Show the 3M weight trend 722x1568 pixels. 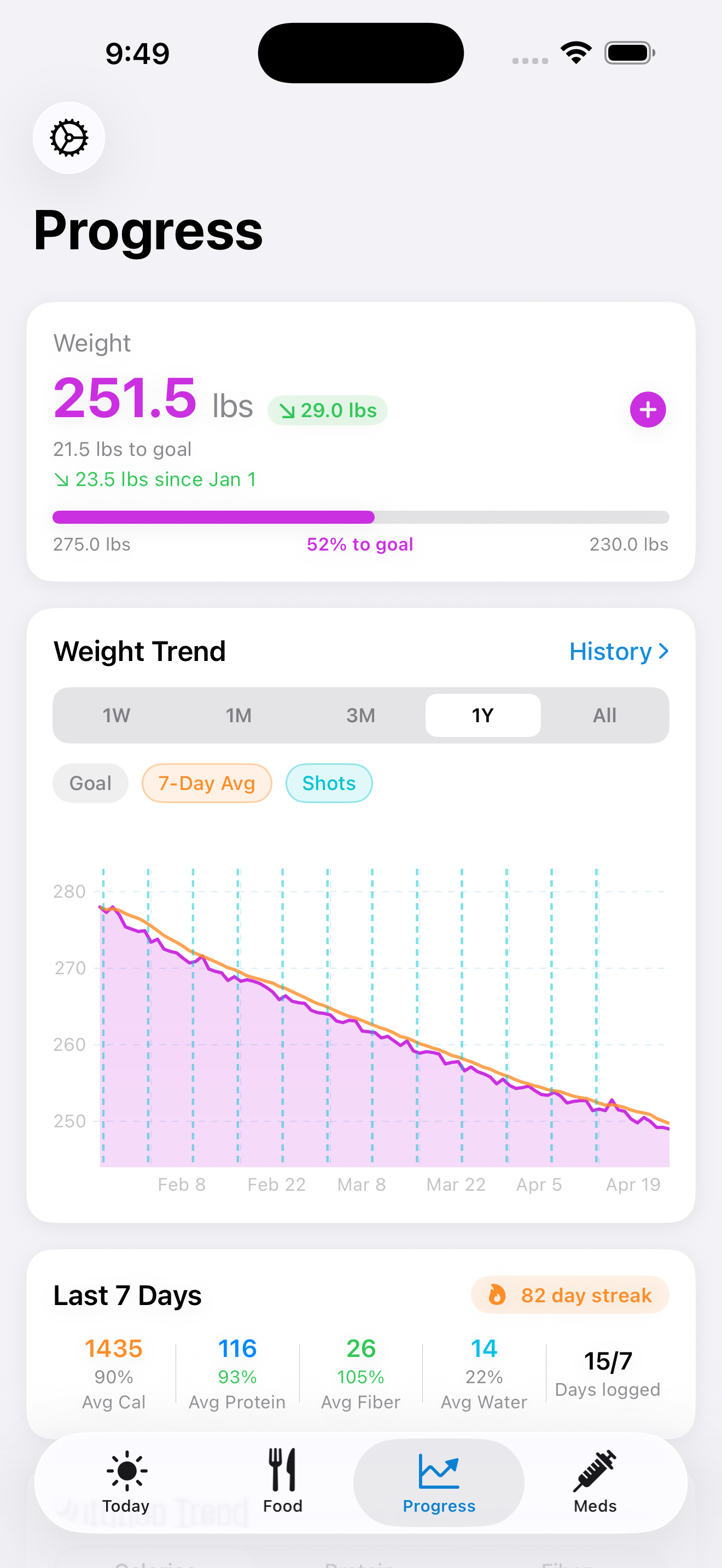[360, 715]
